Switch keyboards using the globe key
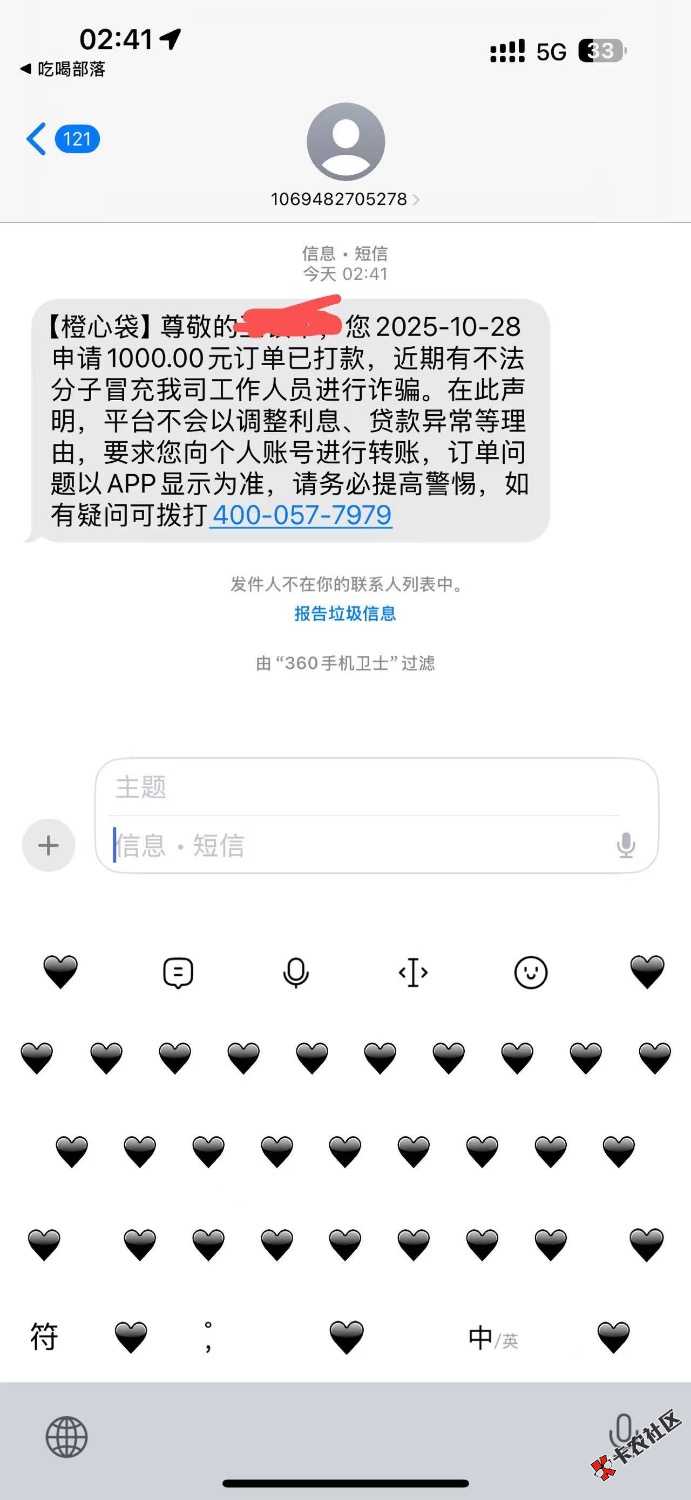Viewport: 691px width, 1500px height. point(67,1438)
